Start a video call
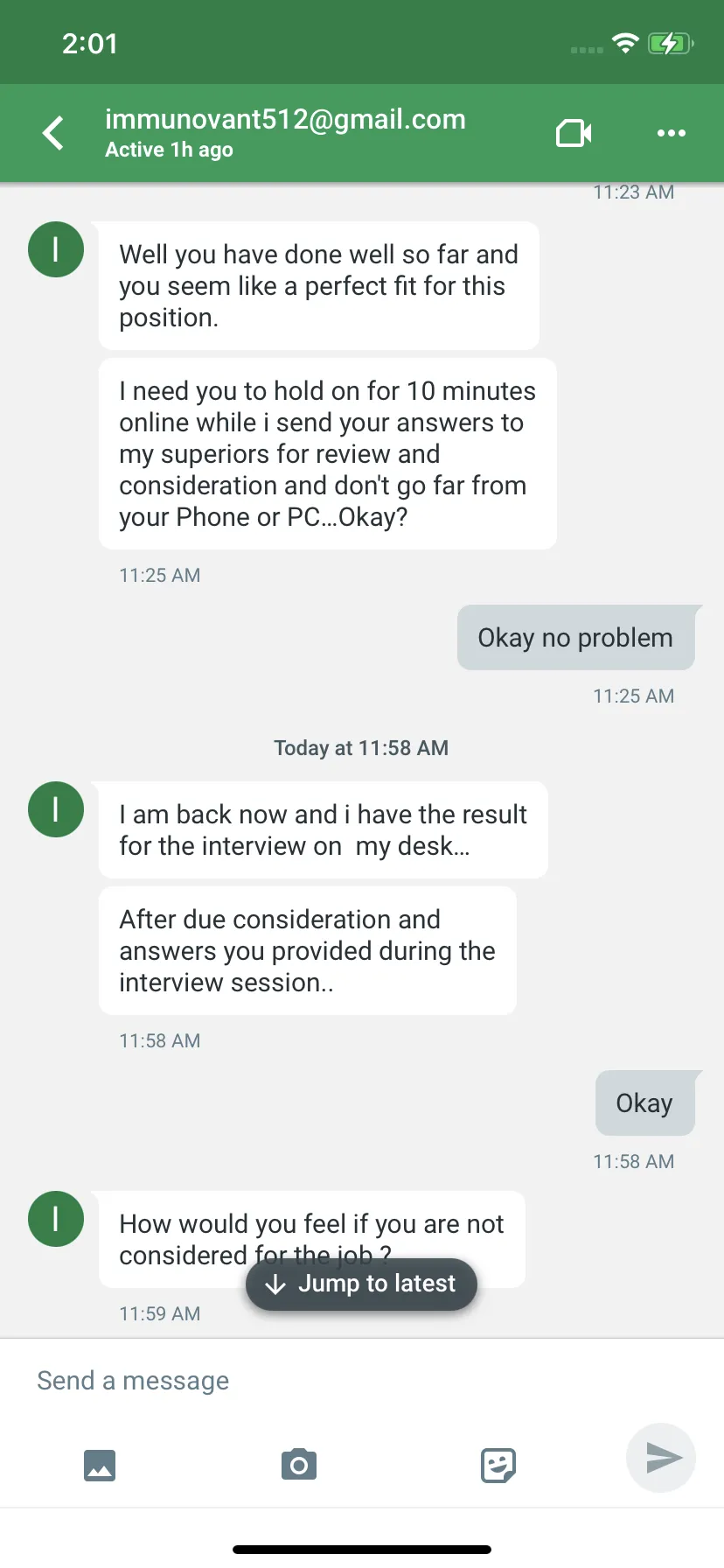 point(574,133)
